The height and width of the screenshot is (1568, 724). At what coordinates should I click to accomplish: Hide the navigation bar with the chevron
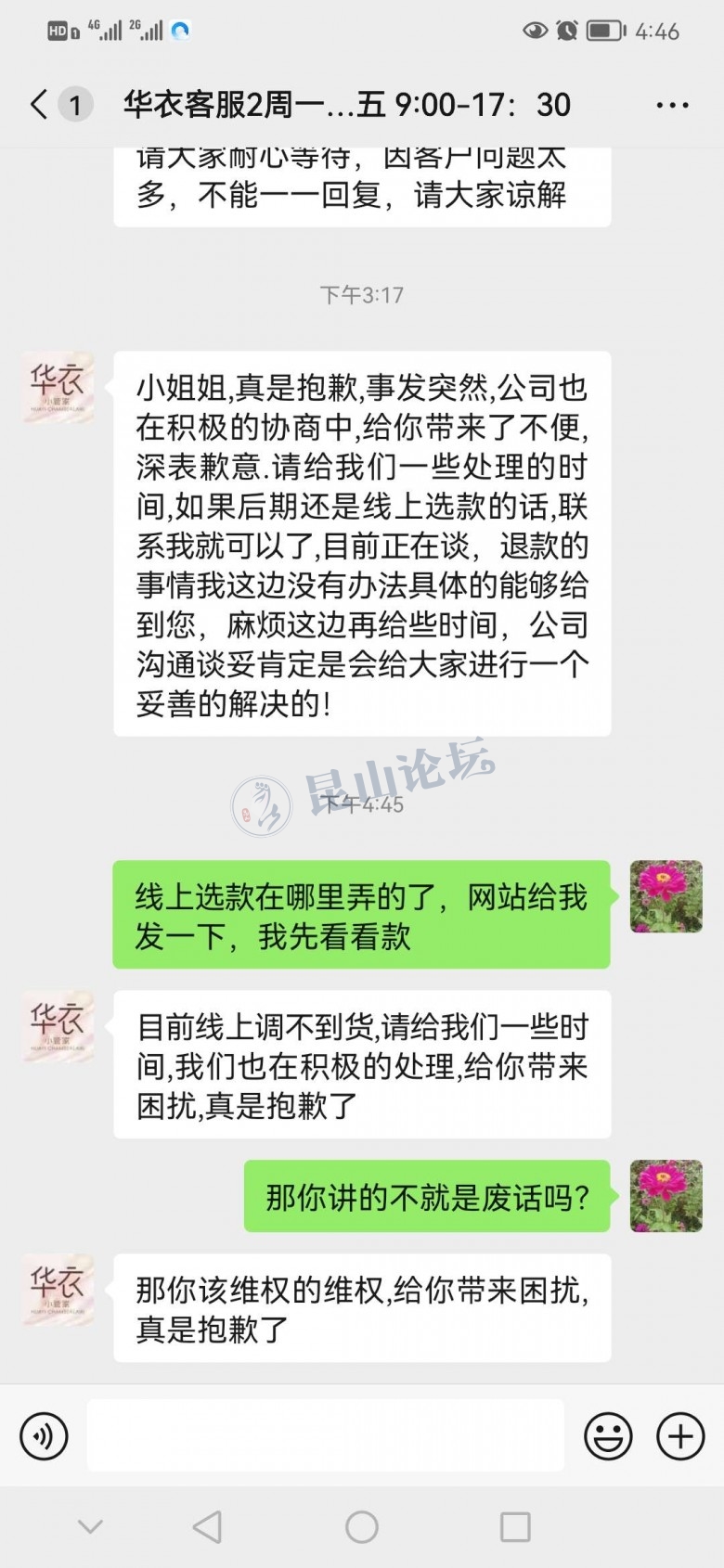click(x=90, y=1526)
